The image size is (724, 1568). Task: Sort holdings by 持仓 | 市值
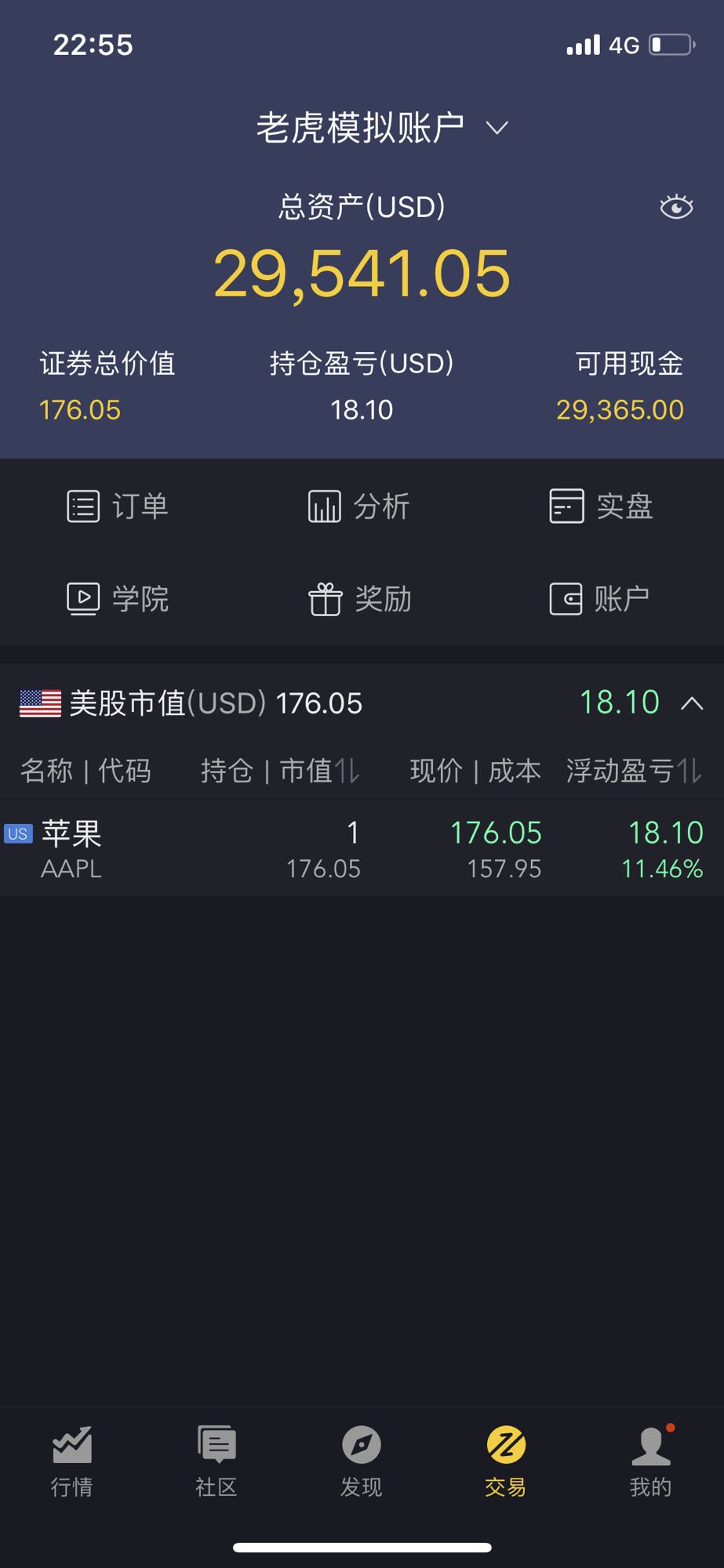[x=280, y=771]
